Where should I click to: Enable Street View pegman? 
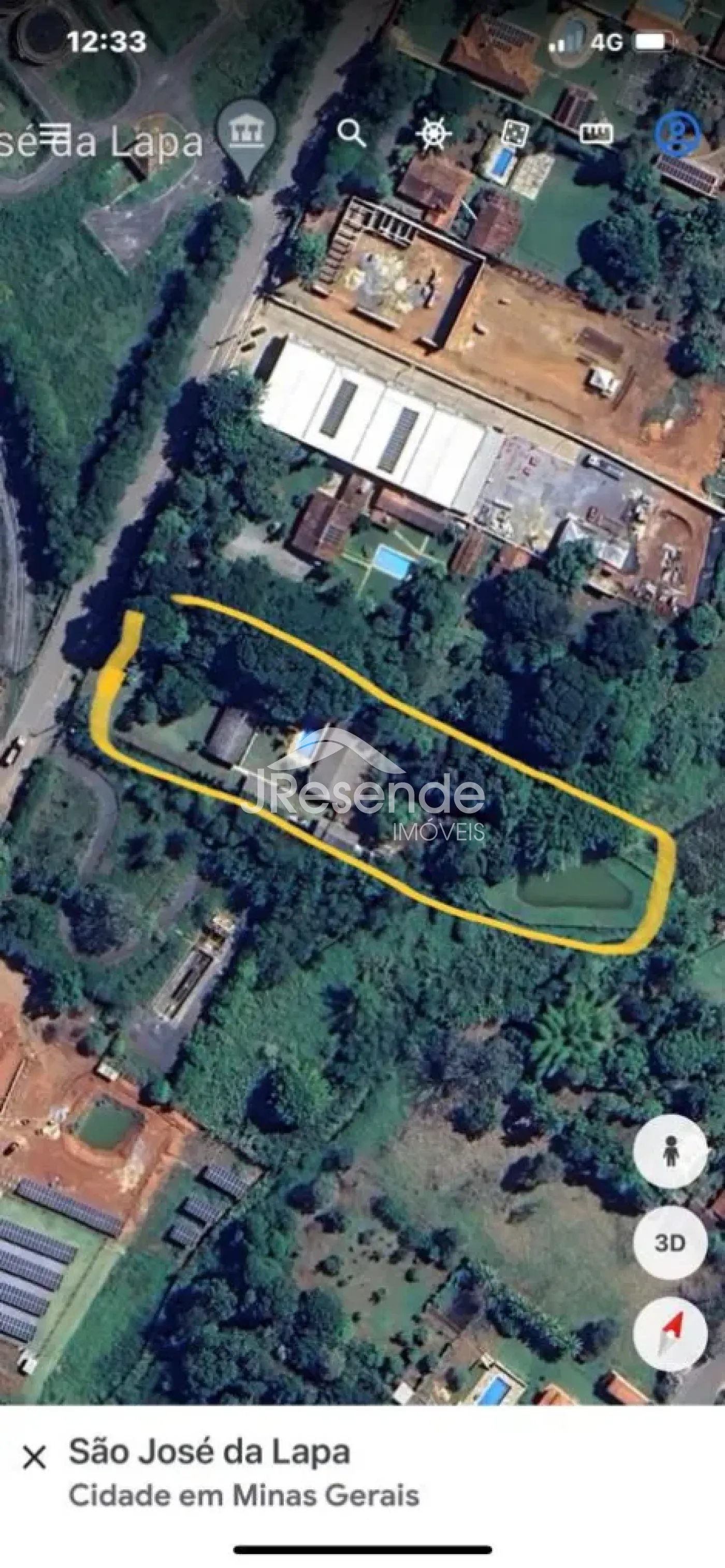pyautogui.click(x=670, y=1151)
